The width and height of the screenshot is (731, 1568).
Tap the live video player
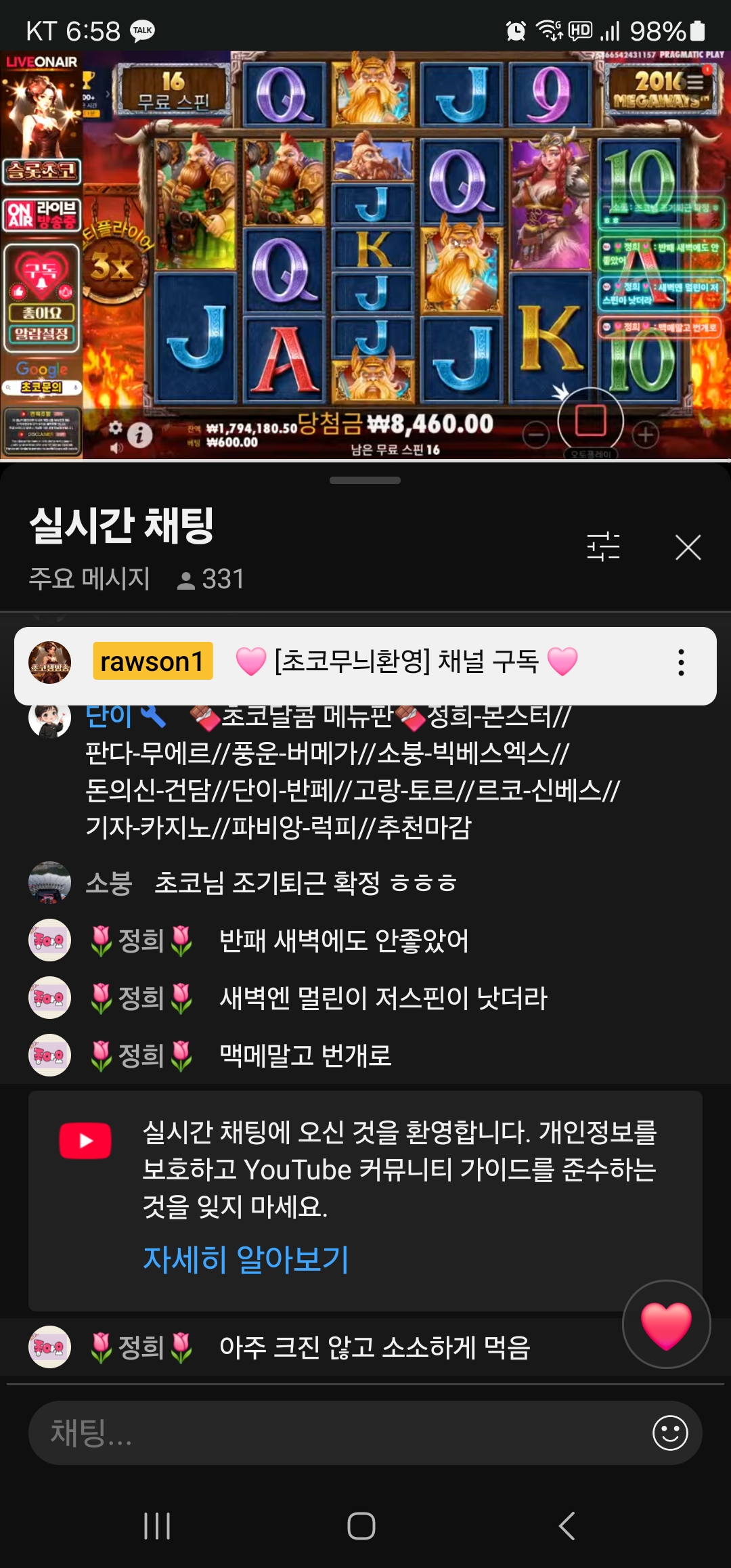coord(365,256)
